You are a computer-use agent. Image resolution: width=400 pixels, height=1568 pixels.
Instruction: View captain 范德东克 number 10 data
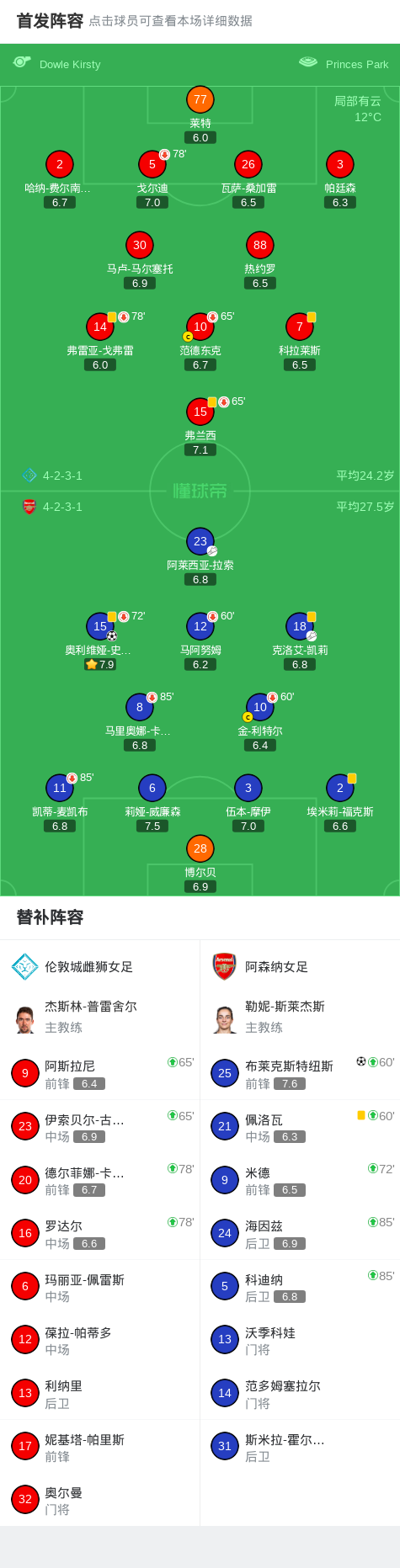point(200,327)
